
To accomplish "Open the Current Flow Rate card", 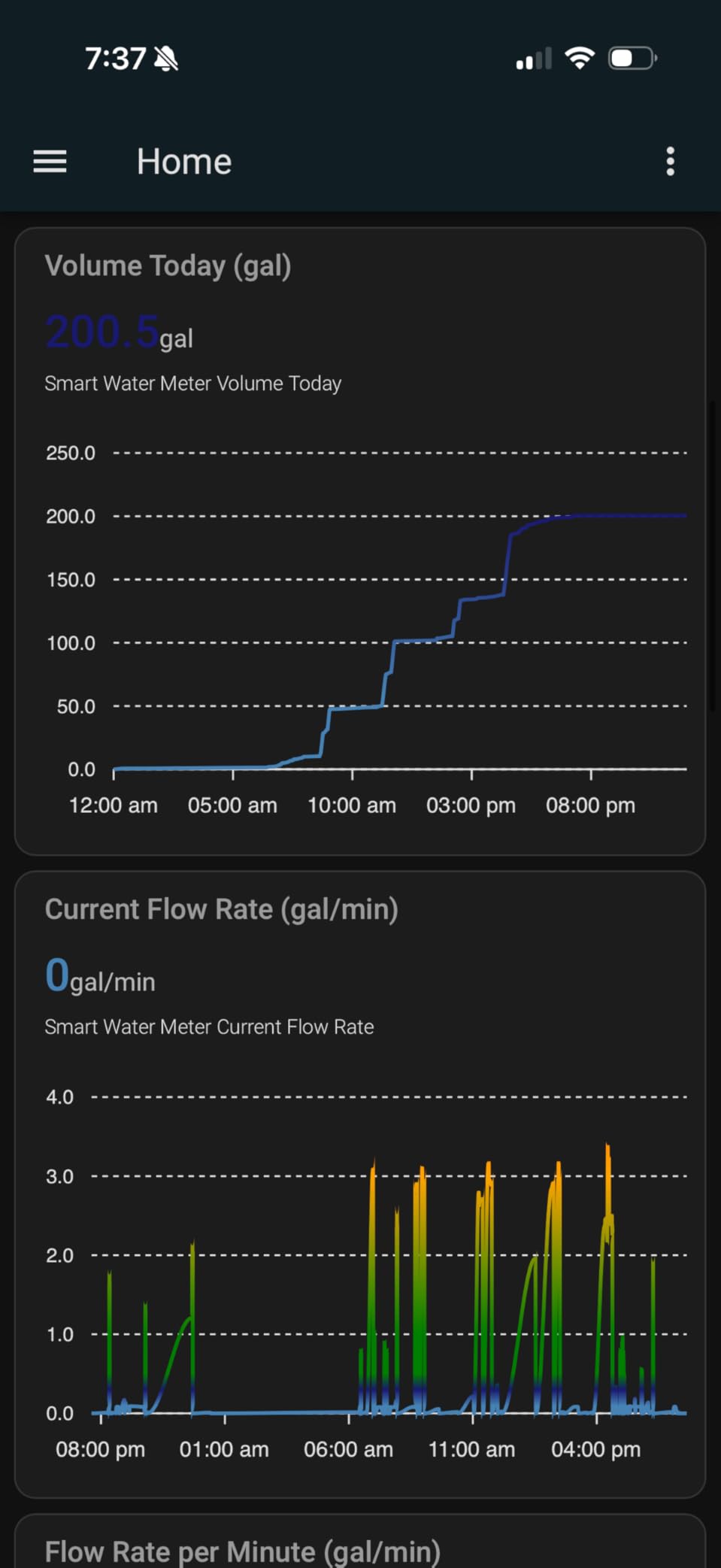I will click(x=221, y=909).
